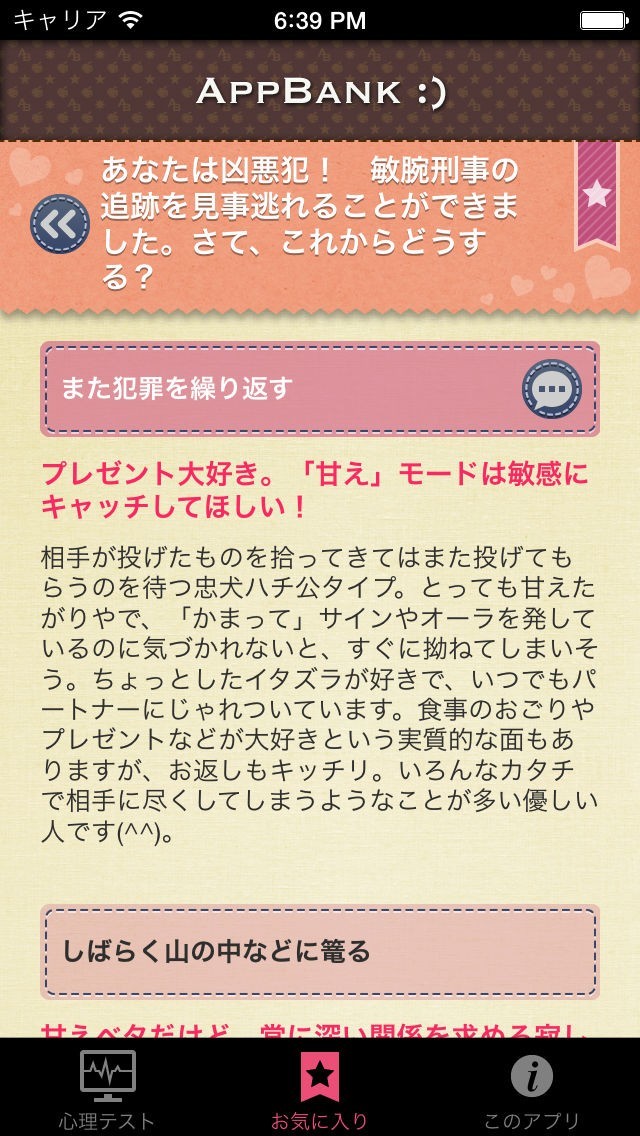This screenshot has width=640, height=1136.
Task: Open the お気に入り favorites tab
Action: [x=320, y=1089]
